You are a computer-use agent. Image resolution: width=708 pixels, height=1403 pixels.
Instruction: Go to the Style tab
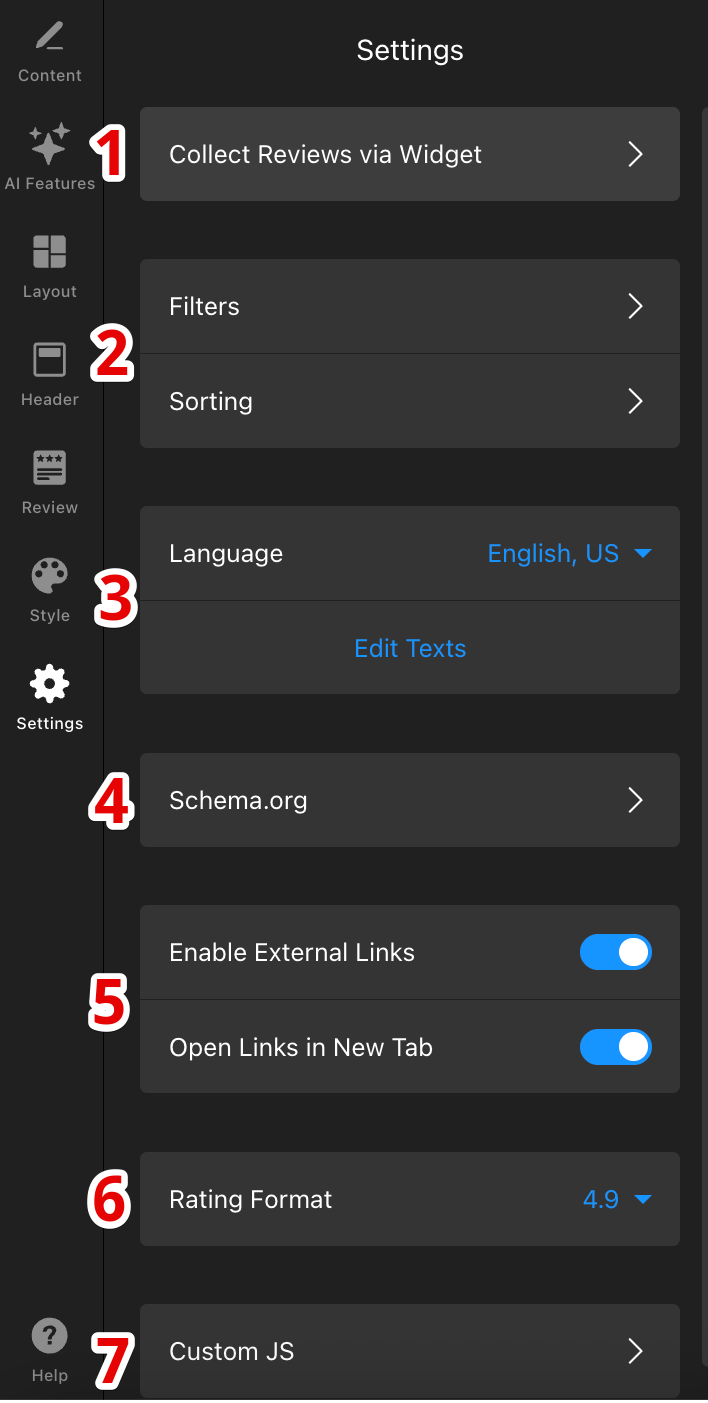tap(50, 590)
